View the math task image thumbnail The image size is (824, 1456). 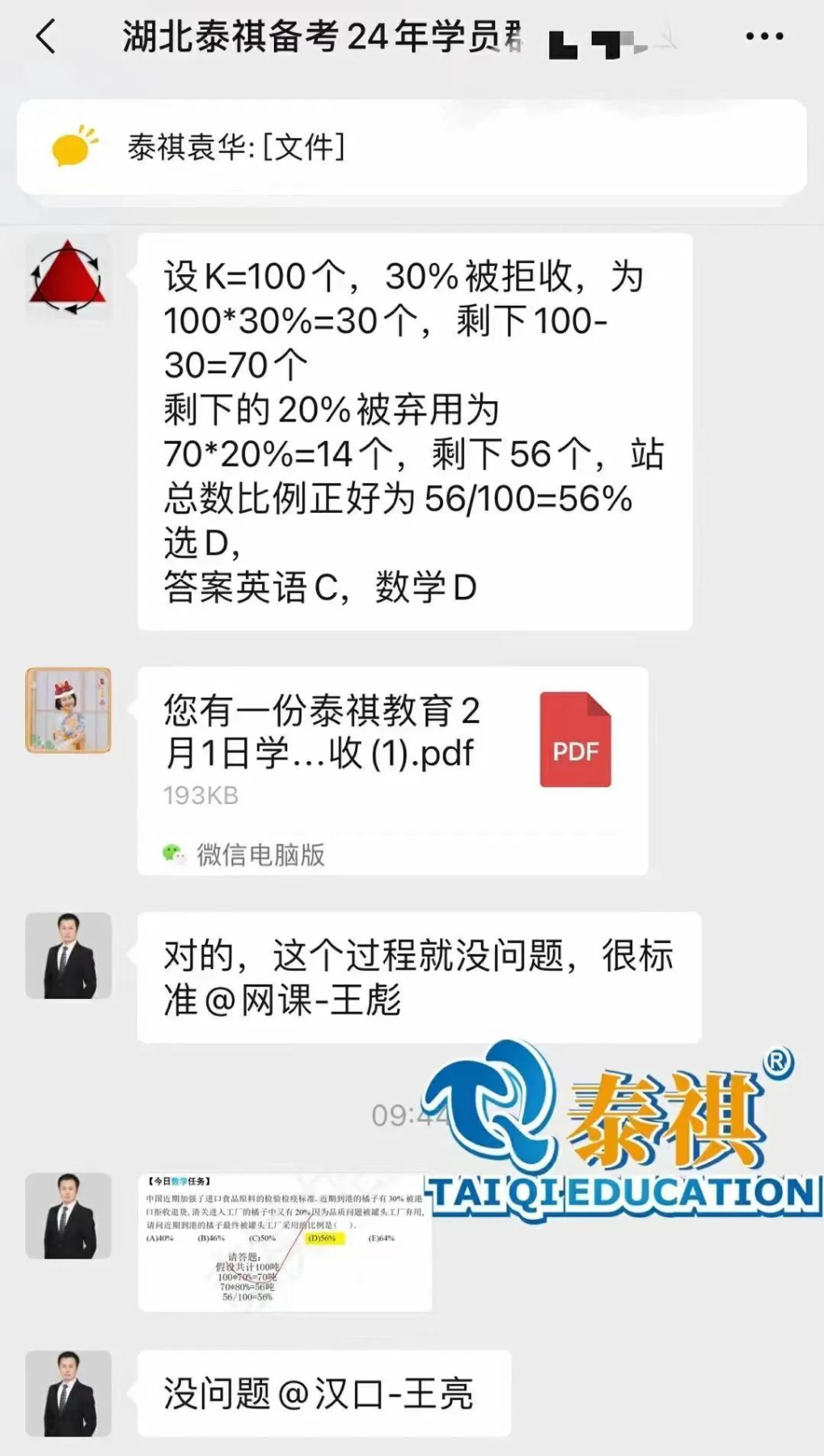coord(285,1242)
